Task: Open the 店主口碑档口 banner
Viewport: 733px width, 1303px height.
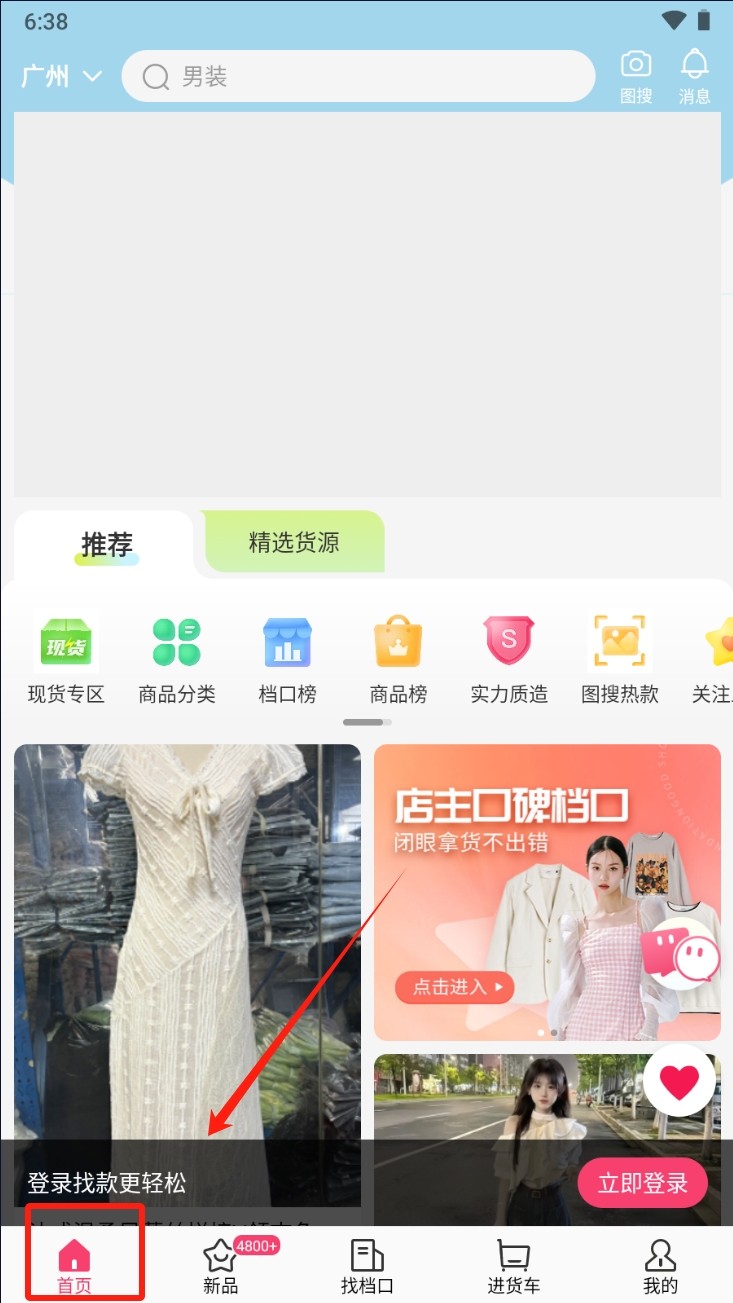Action: tap(547, 890)
